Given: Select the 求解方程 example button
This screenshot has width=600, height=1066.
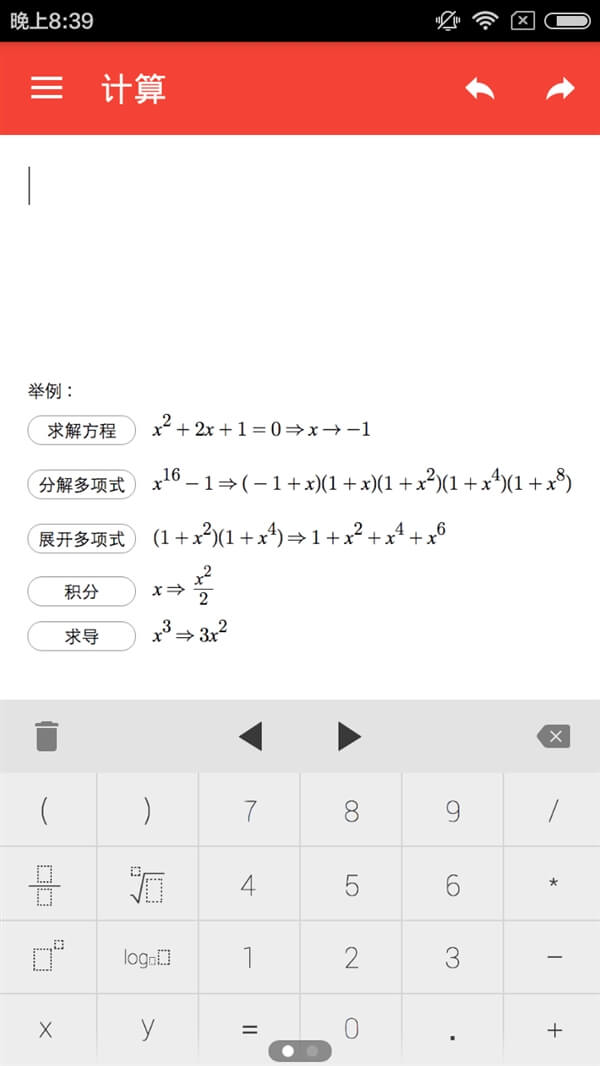Looking at the screenshot, I should [x=81, y=430].
